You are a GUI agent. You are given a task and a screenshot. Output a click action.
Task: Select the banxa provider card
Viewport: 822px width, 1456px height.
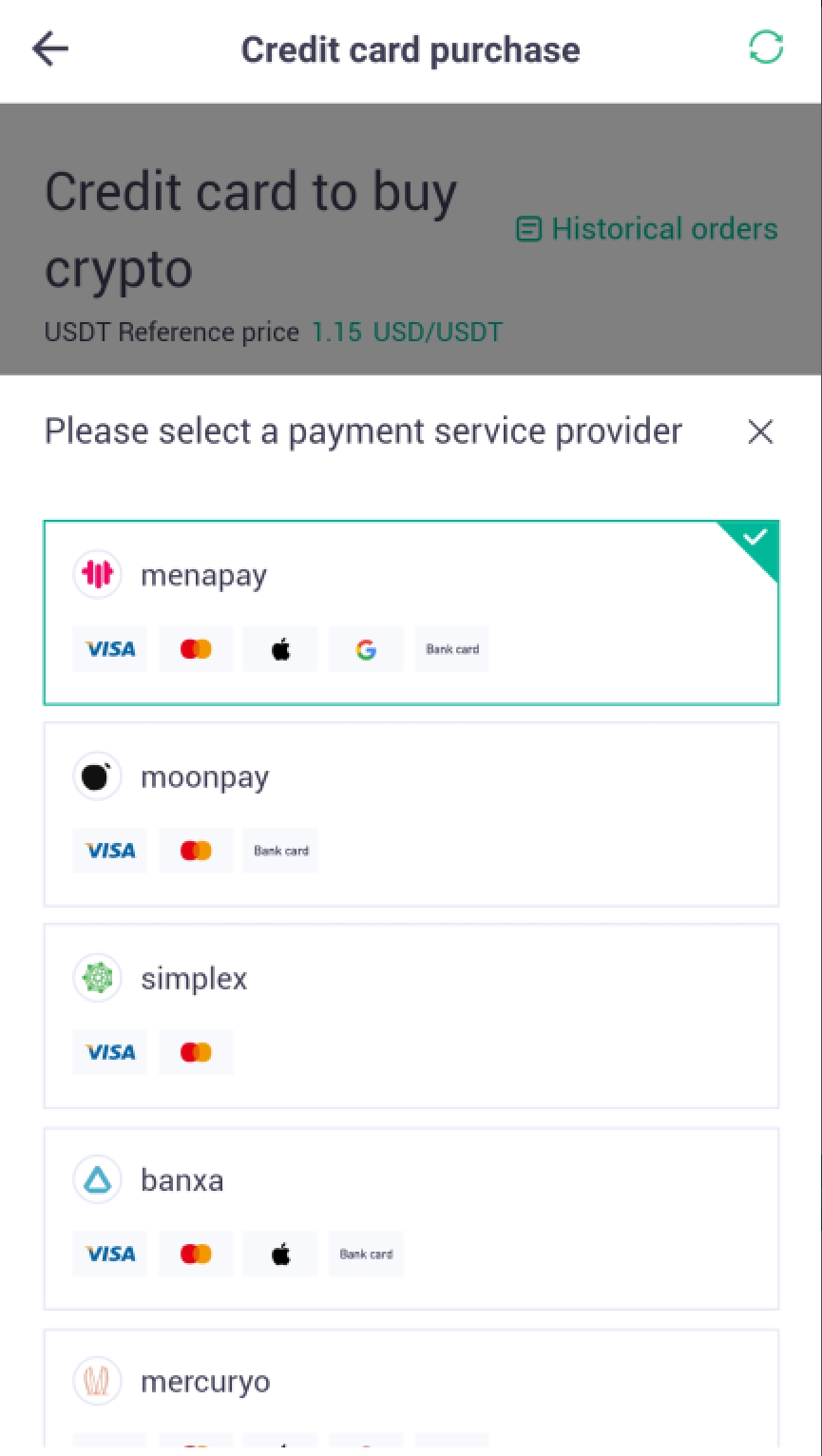[x=411, y=1218]
